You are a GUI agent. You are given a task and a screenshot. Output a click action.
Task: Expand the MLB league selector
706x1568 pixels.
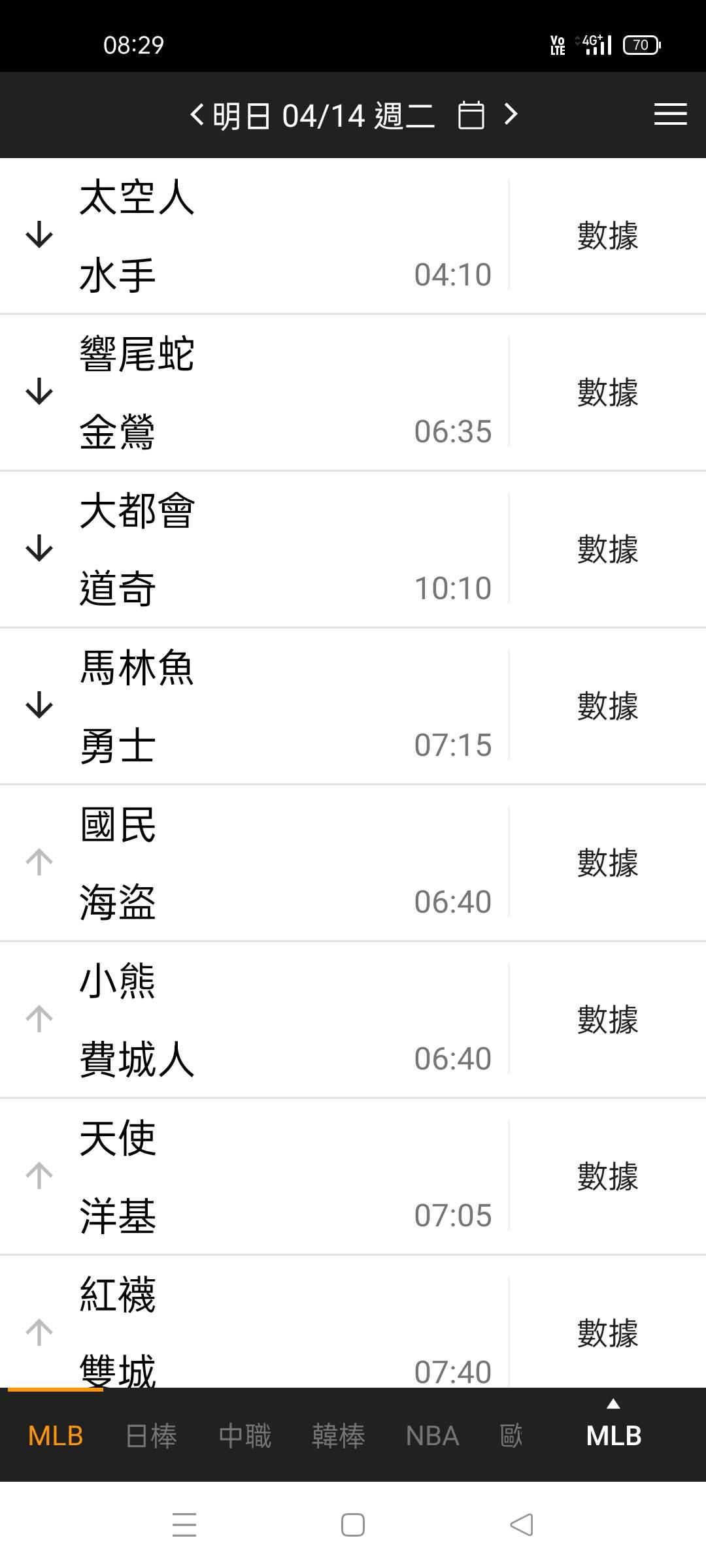613,1431
